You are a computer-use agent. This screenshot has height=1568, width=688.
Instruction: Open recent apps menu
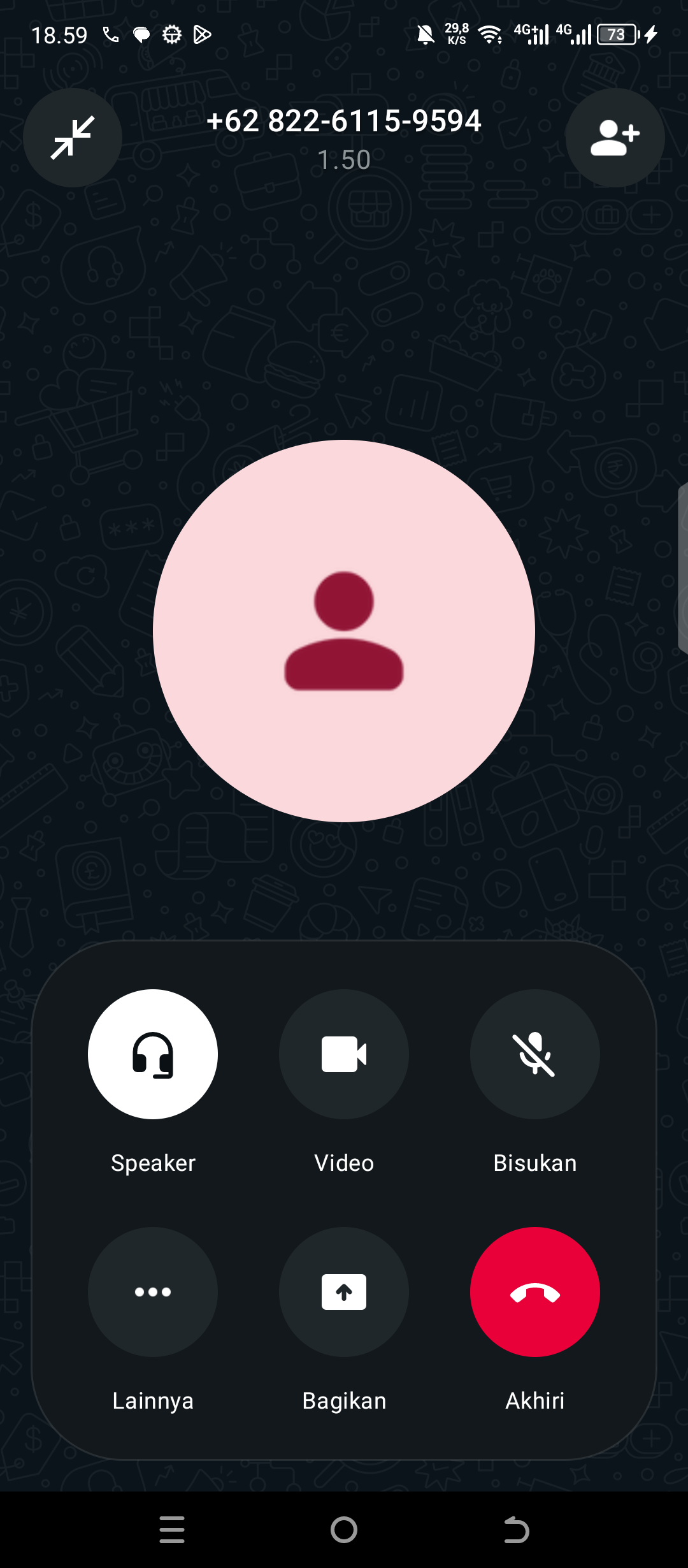click(172, 1530)
